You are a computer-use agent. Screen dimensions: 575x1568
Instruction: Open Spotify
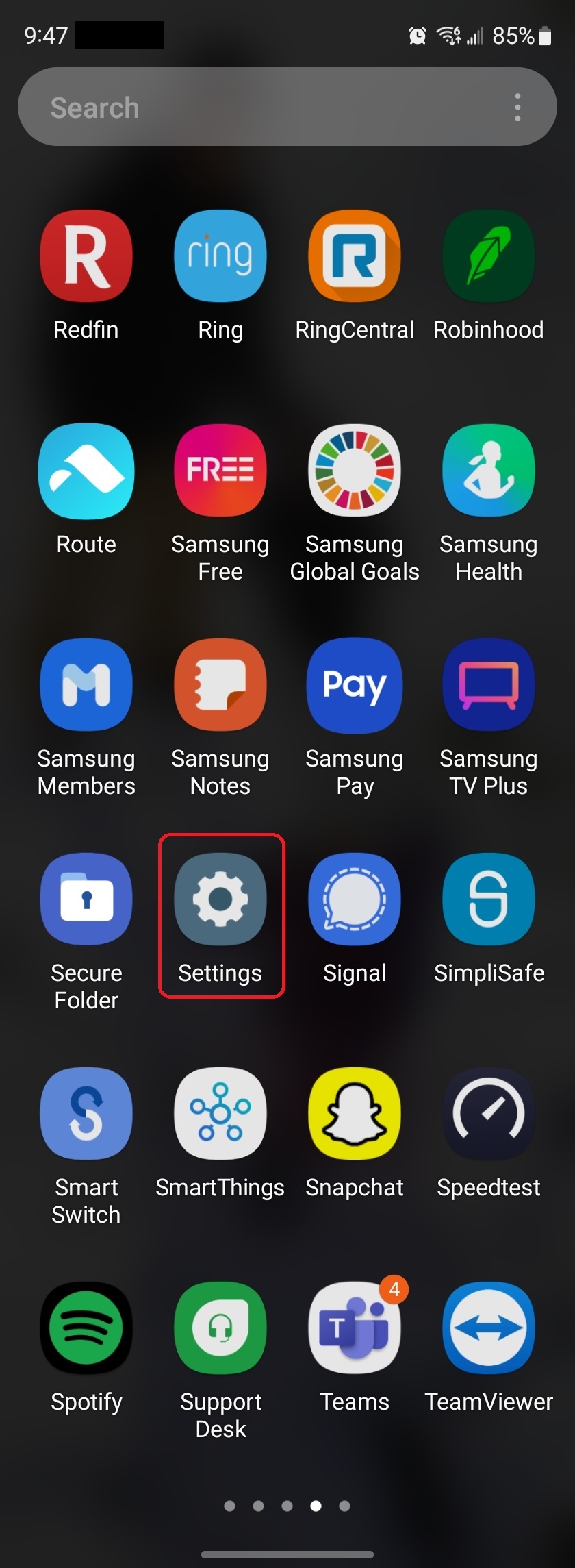(86, 1328)
